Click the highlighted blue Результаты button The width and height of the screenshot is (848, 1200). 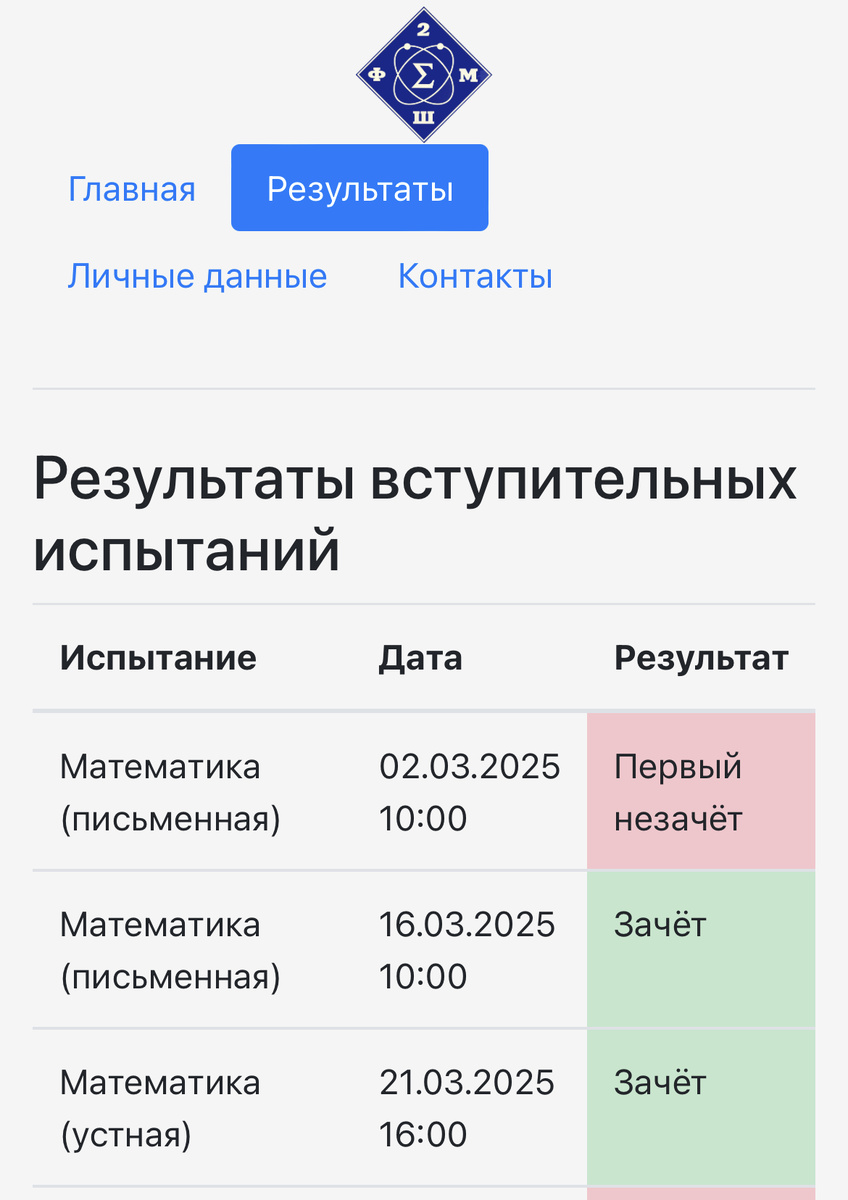click(359, 188)
